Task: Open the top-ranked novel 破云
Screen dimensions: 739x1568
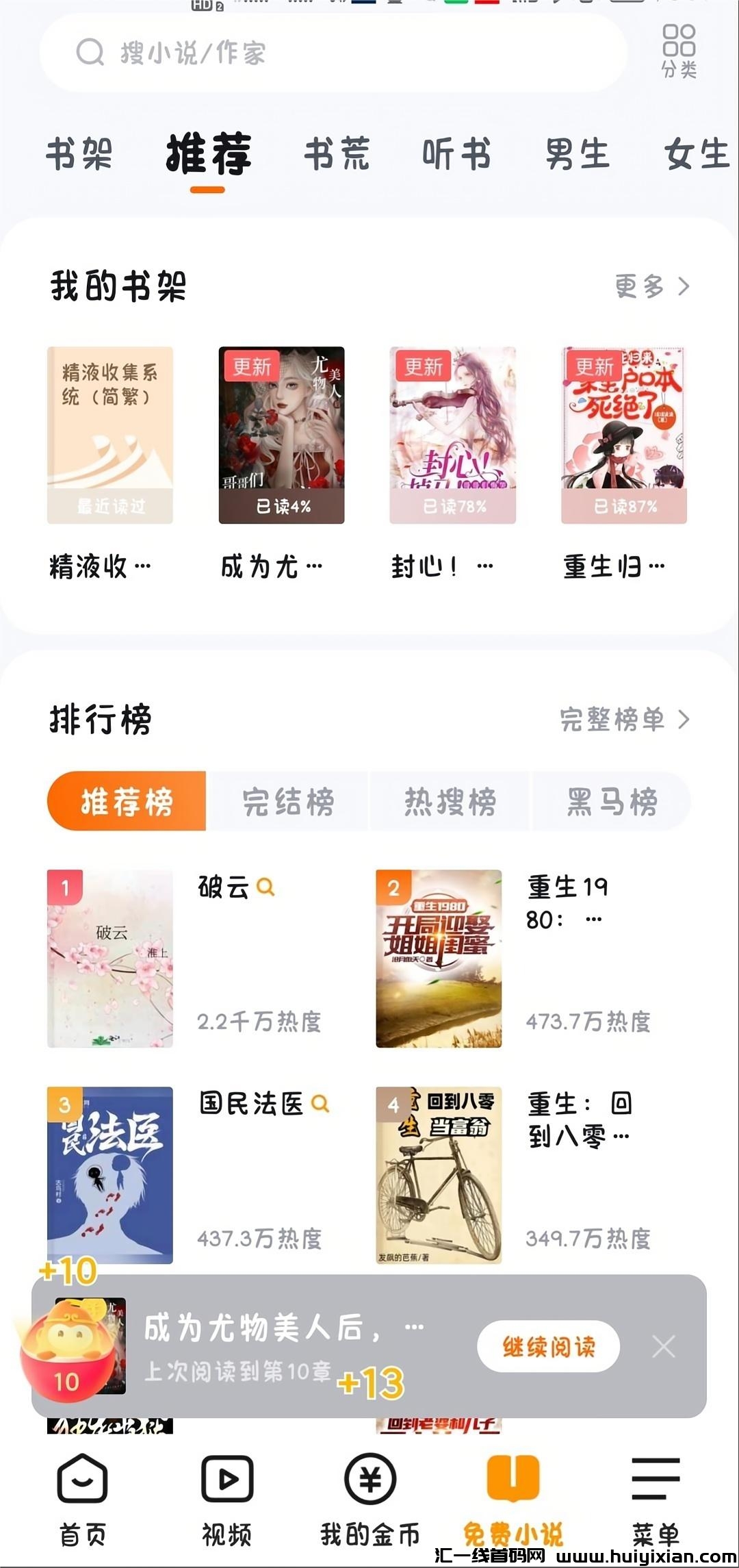Action: click(x=110, y=958)
